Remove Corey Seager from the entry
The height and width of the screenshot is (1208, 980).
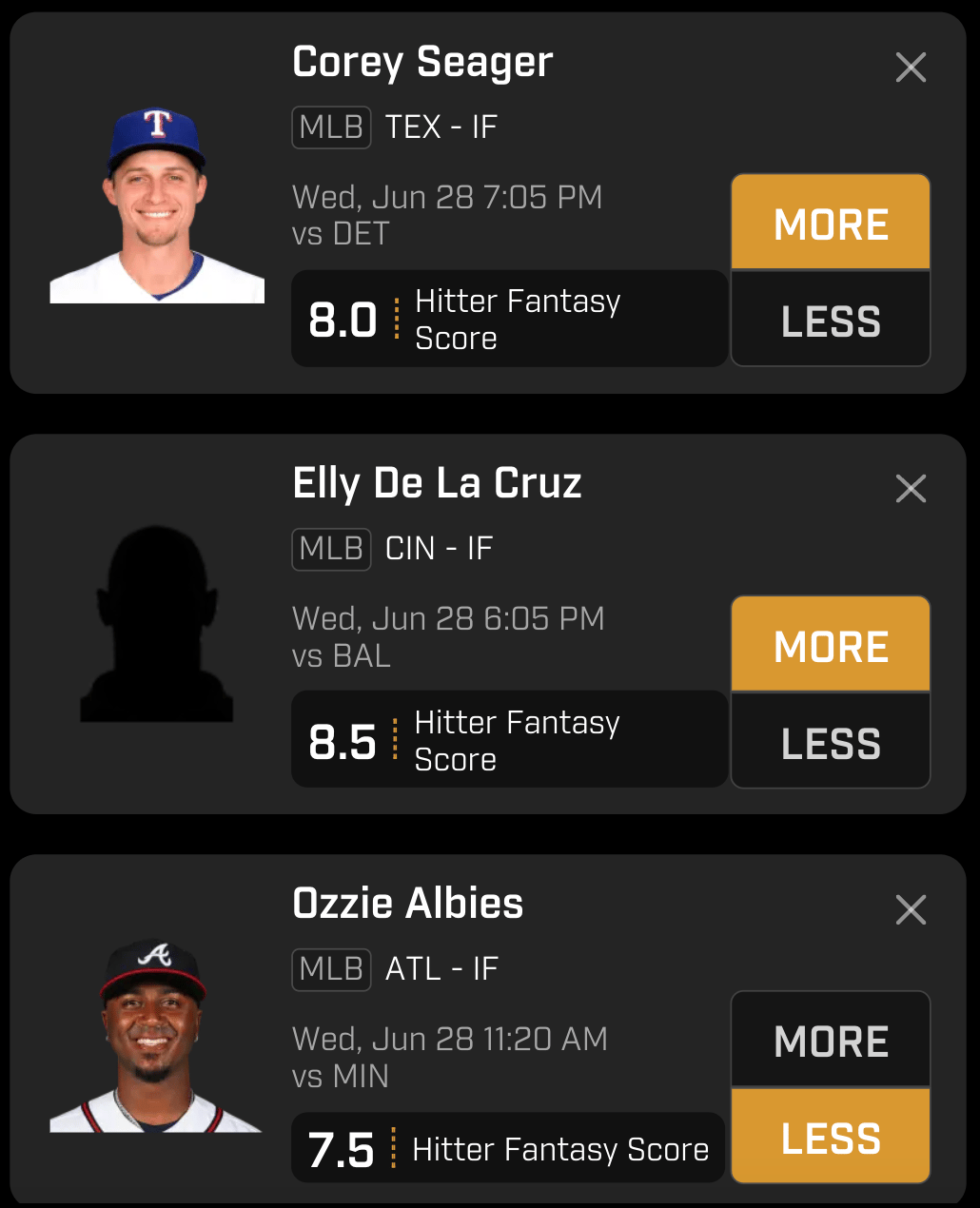[911, 68]
